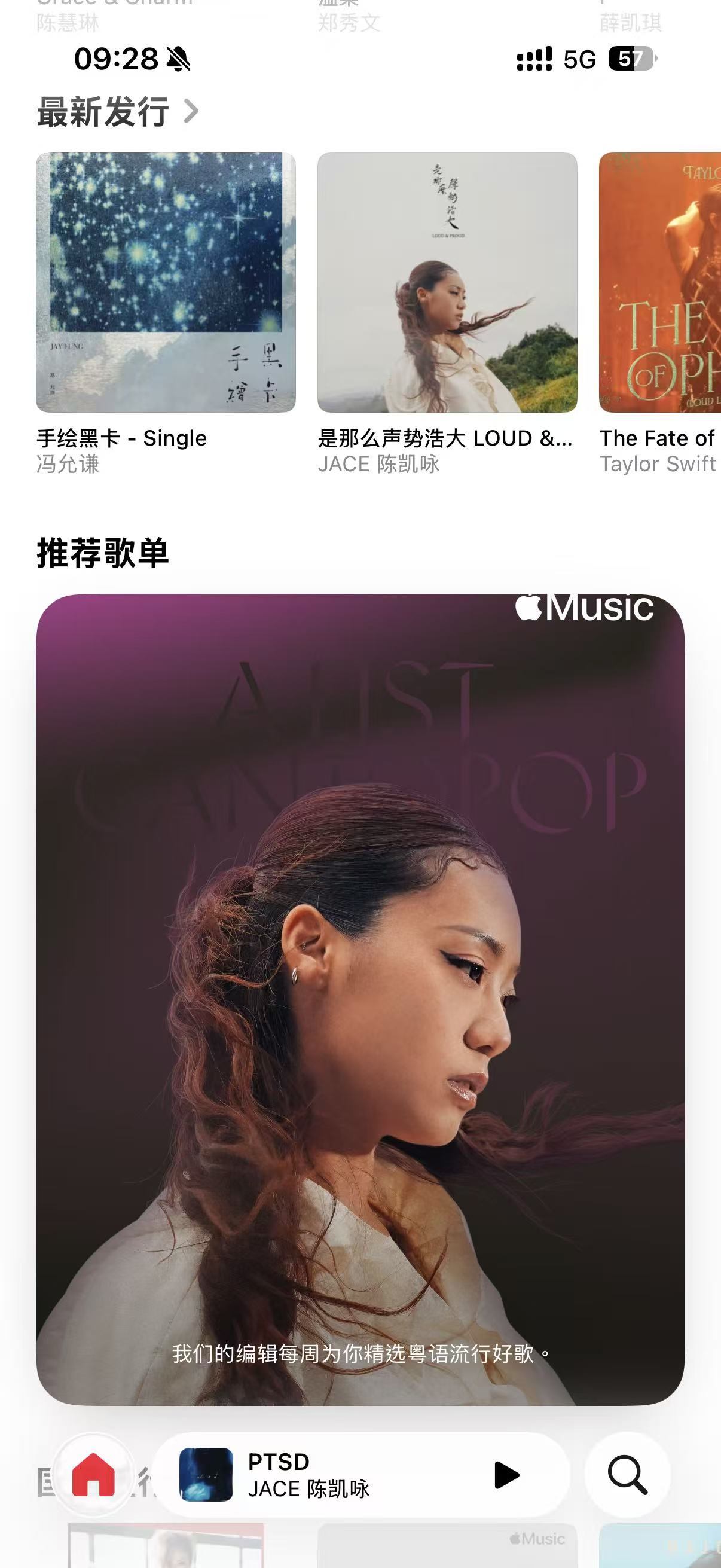The width and height of the screenshot is (721, 1568).
Task: Open 是那么声势浩大 LOUD album by JACE
Action: 447,282
